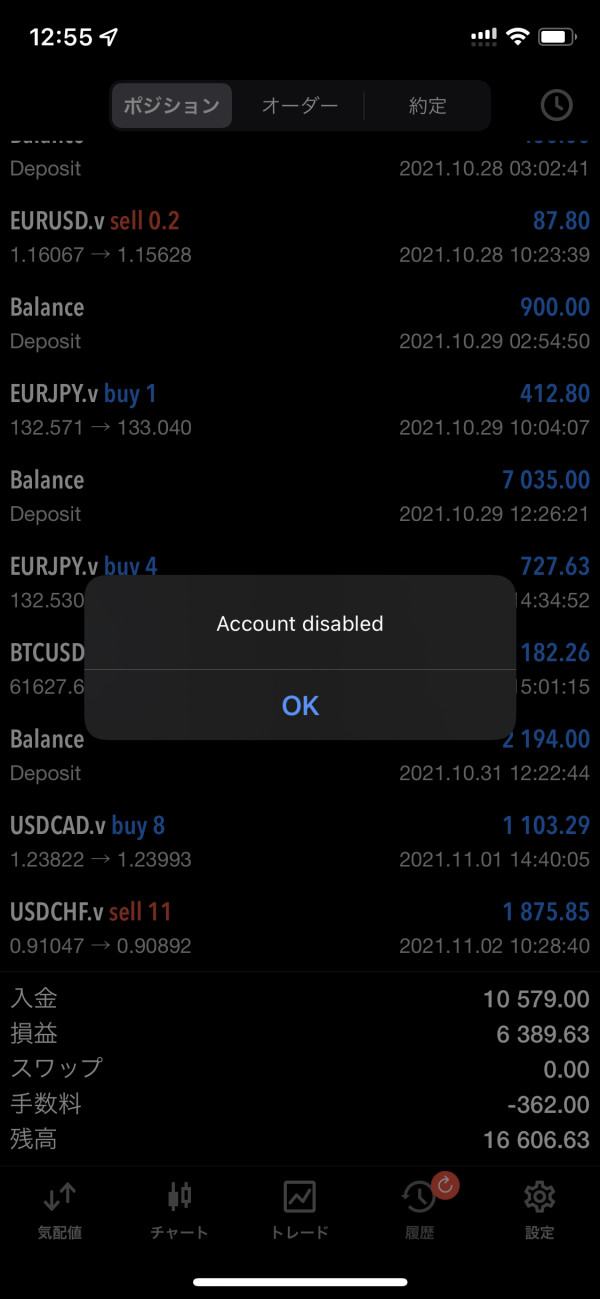Screen dimensions: 600x1299
Task: Dismiss the Account disabled alert with OK
Action: click(300, 705)
